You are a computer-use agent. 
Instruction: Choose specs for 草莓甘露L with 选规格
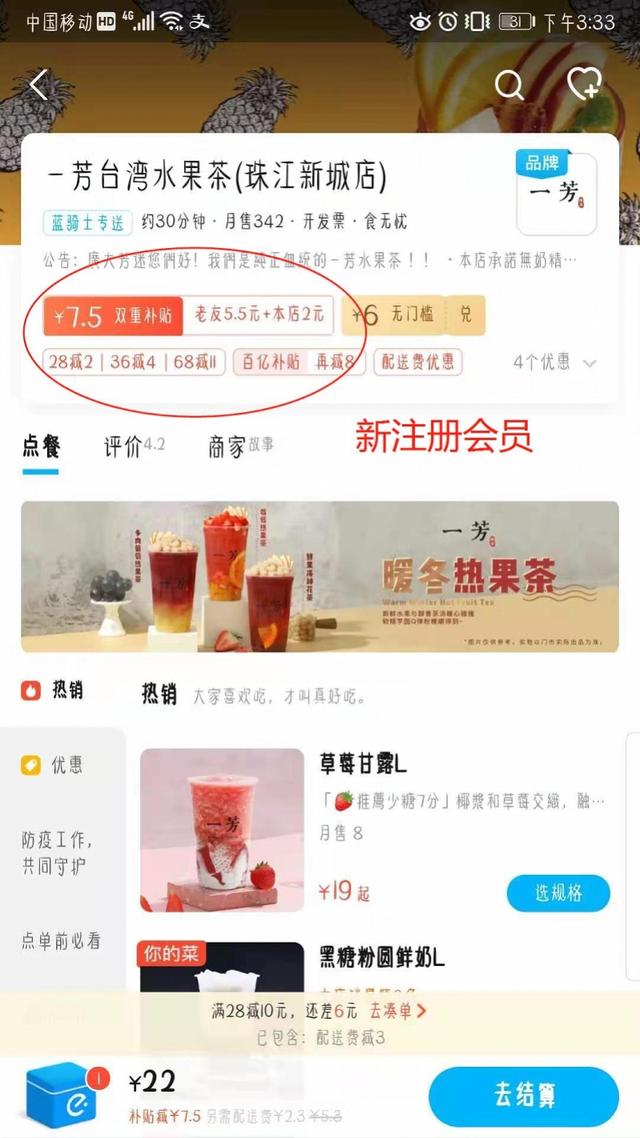click(558, 893)
